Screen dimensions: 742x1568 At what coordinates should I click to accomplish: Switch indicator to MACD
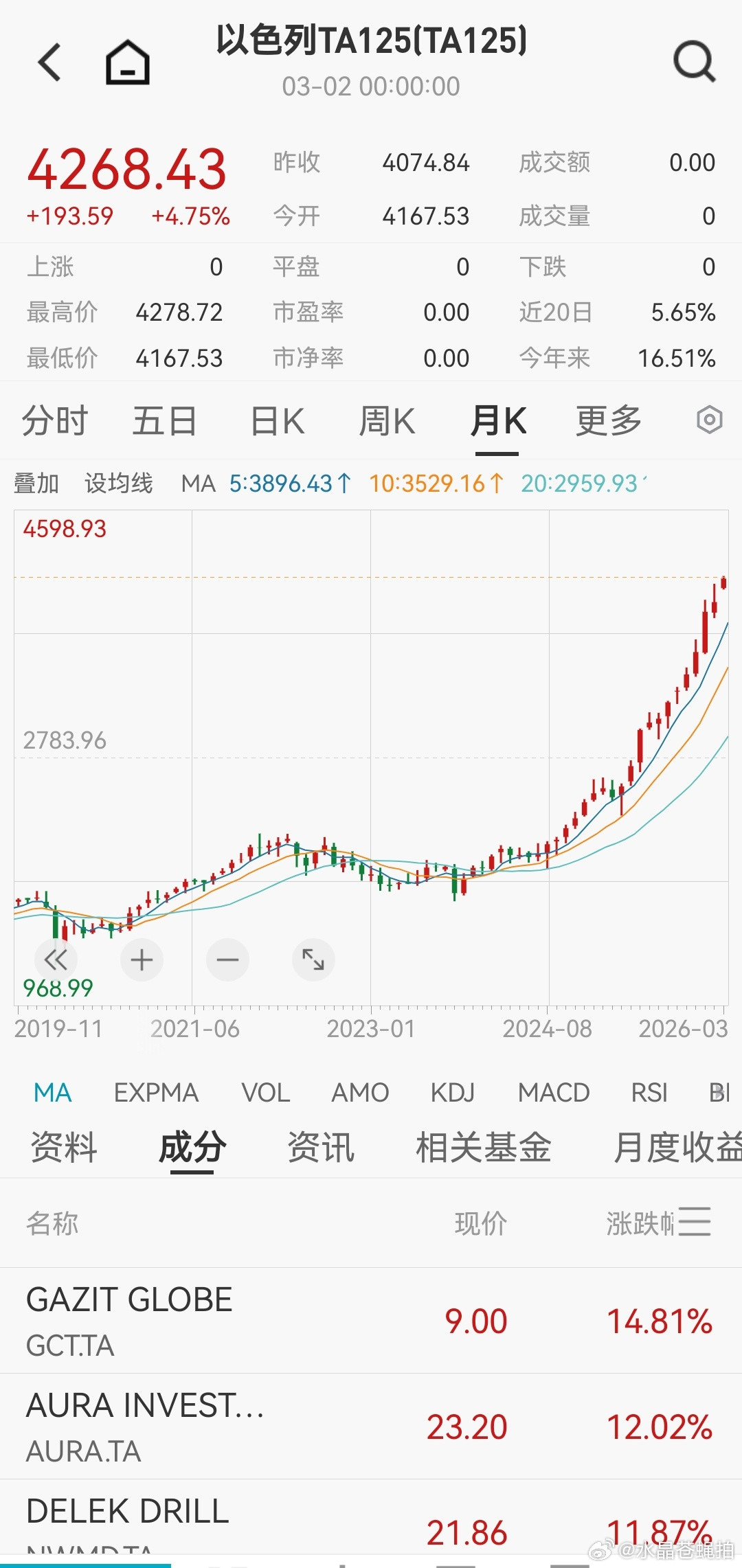[x=553, y=1093]
